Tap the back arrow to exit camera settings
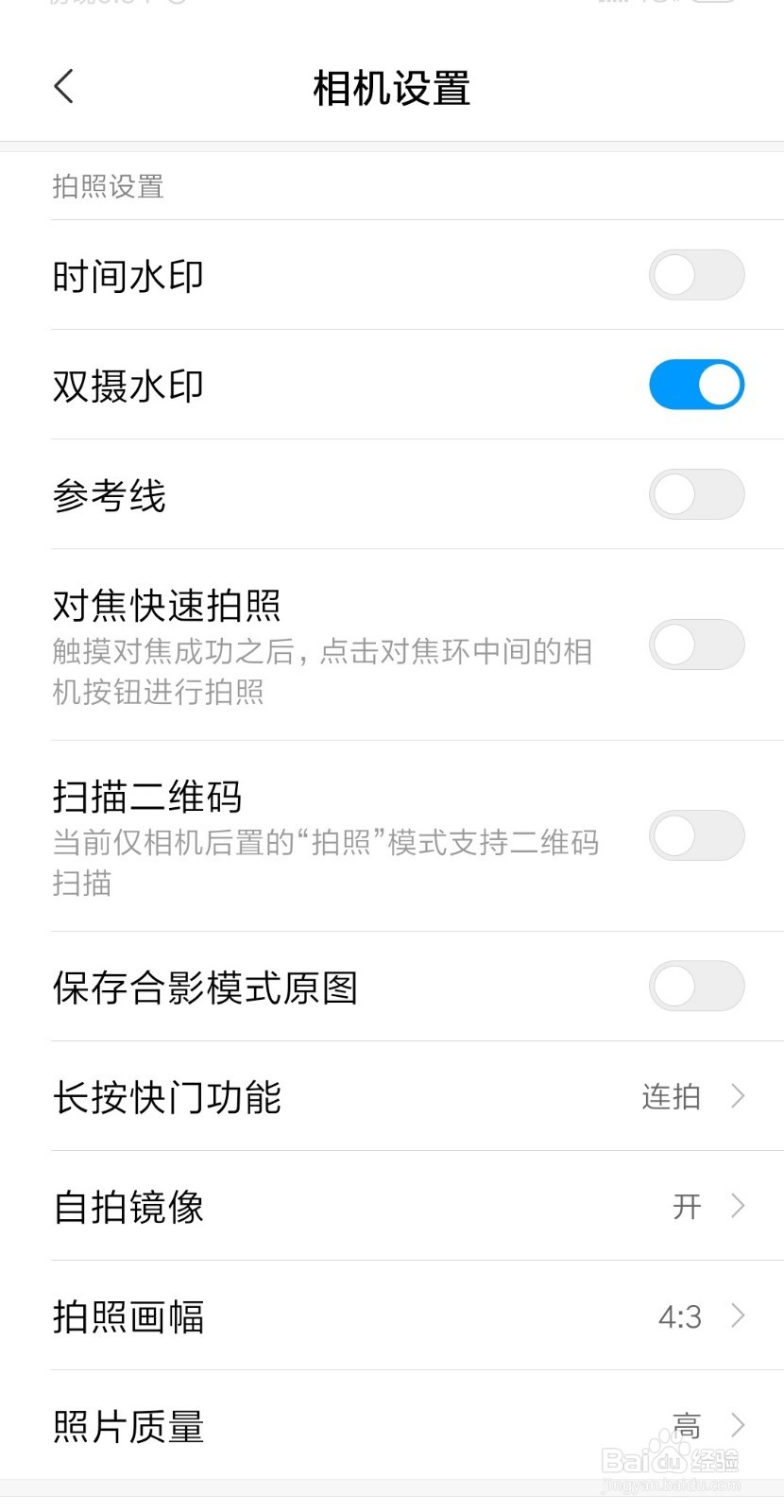Screen dimensions: 784x1512 point(62,86)
